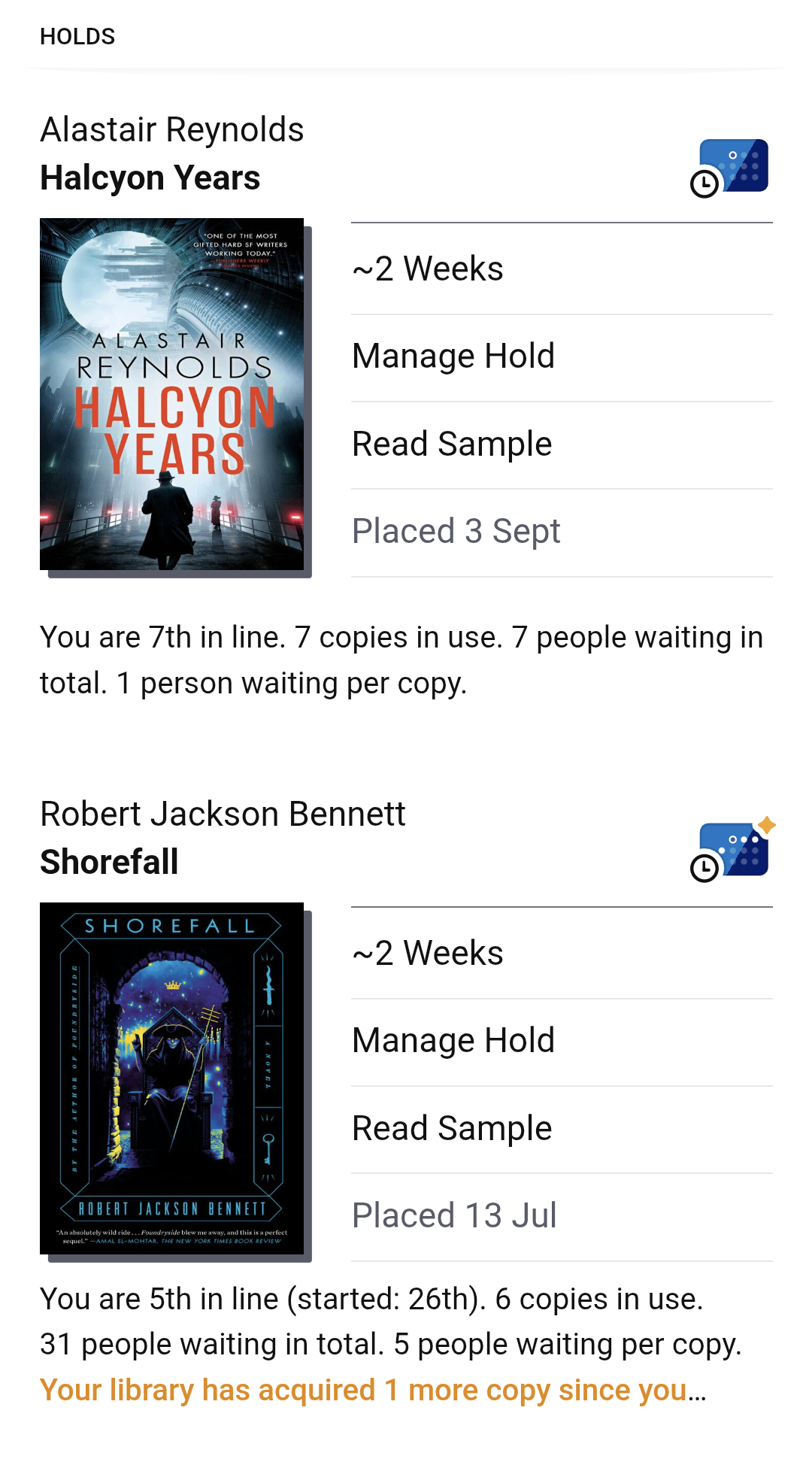Tap the hold calendar icon for Halcyon Years

729,168
